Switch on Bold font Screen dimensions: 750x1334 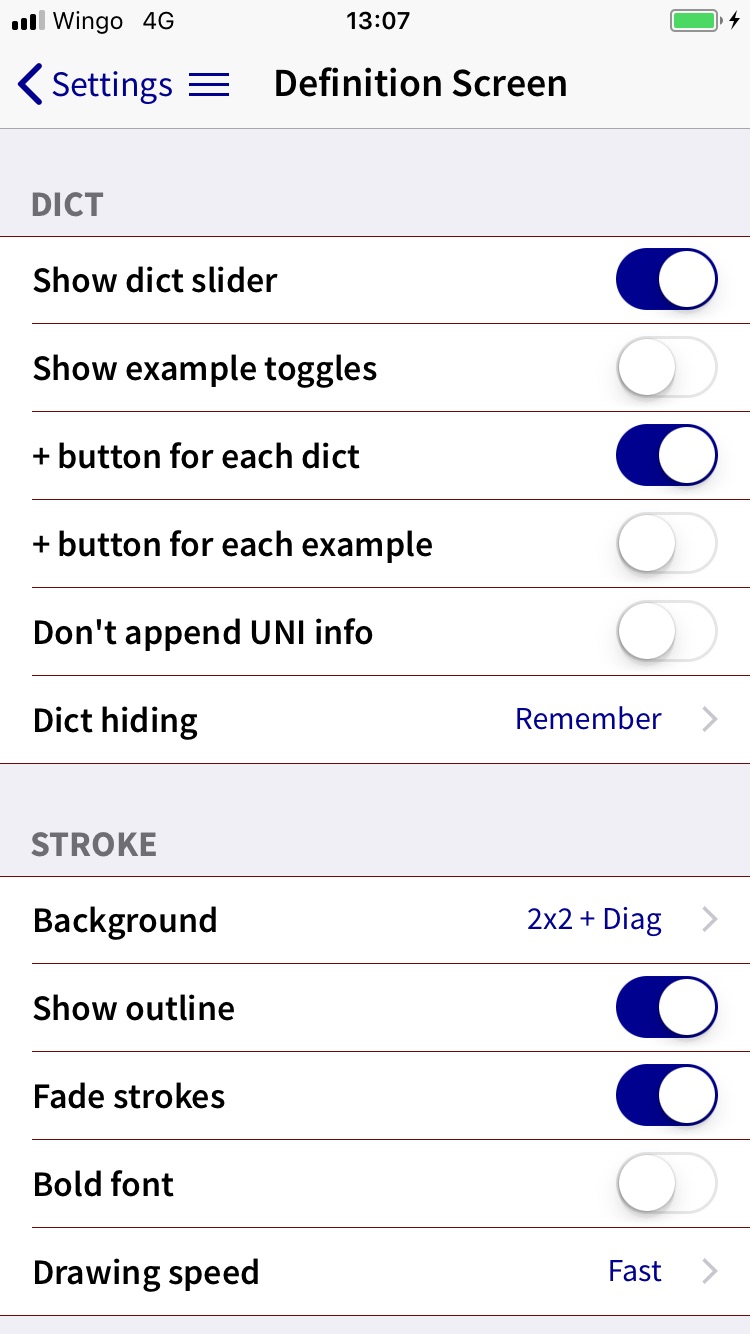pyautogui.click(x=666, y=1184)
